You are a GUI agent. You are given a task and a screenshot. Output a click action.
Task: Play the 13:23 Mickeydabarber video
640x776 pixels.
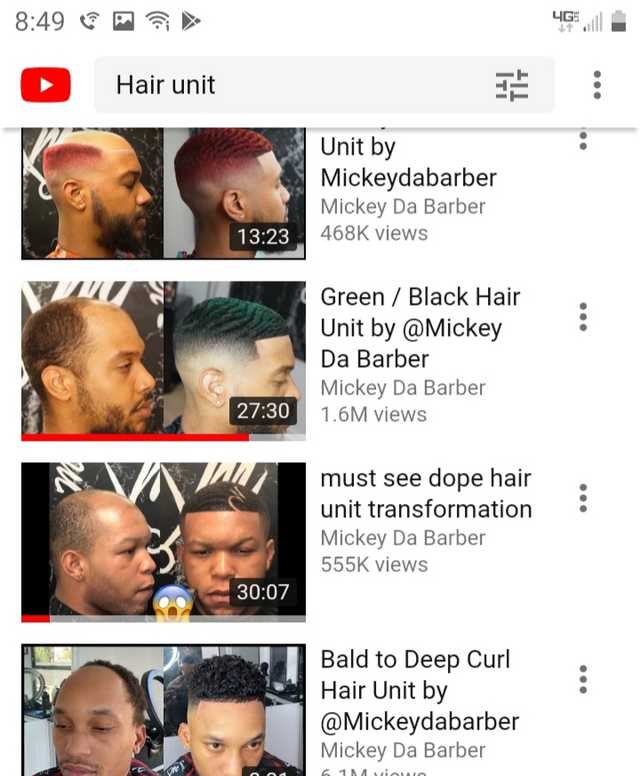pos(163,194)
